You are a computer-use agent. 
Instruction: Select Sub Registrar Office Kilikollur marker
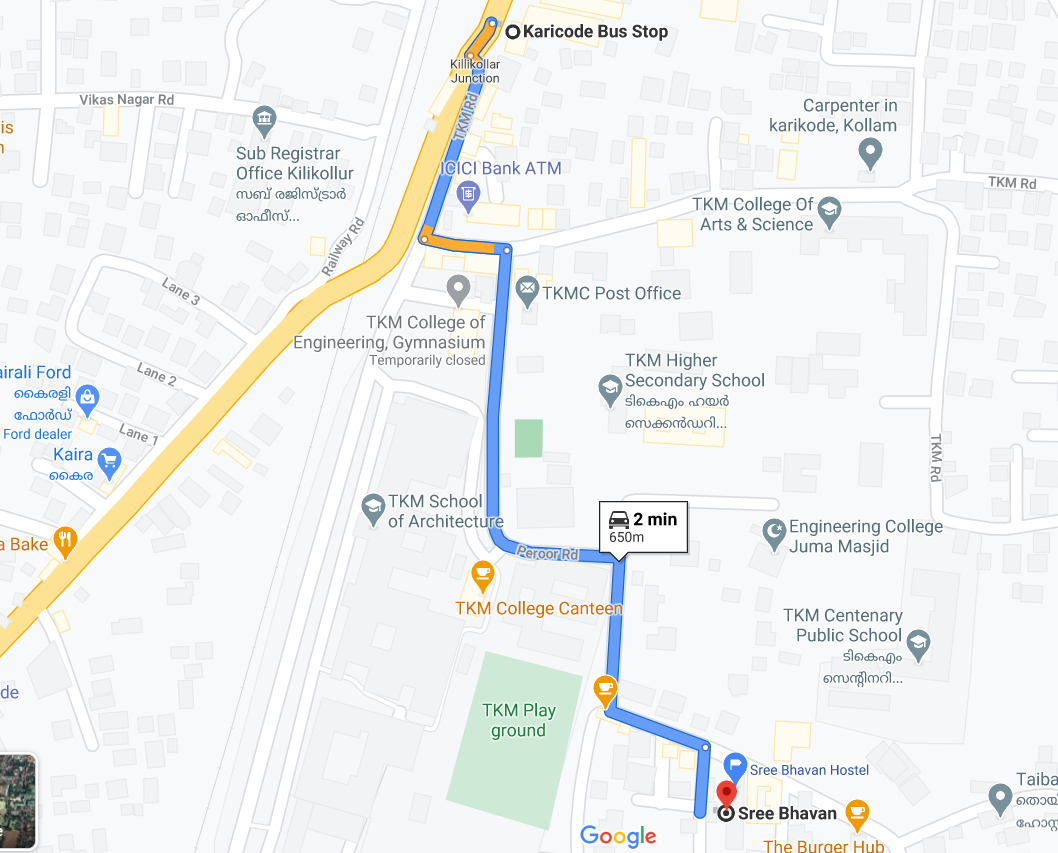(x=265, y=121)
